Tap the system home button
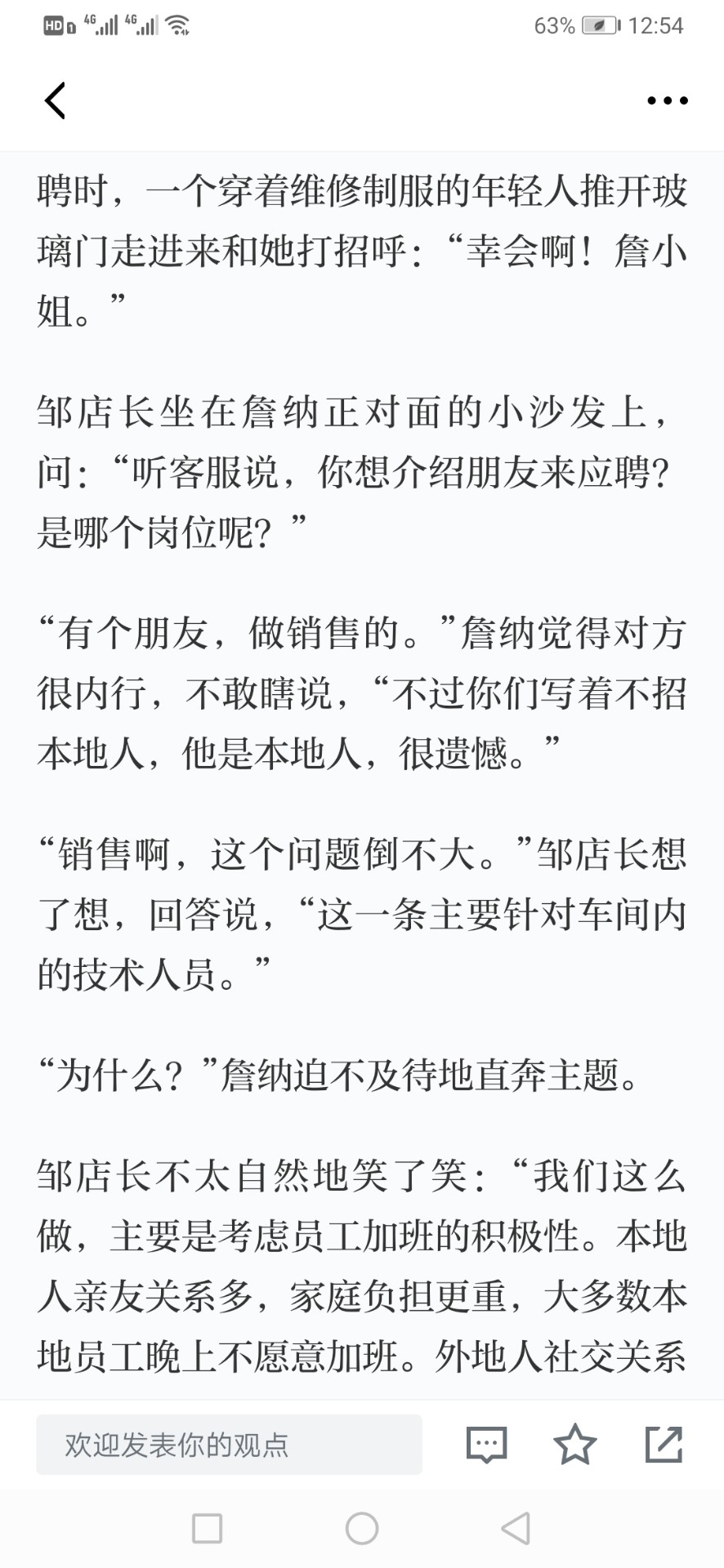 362,1529
